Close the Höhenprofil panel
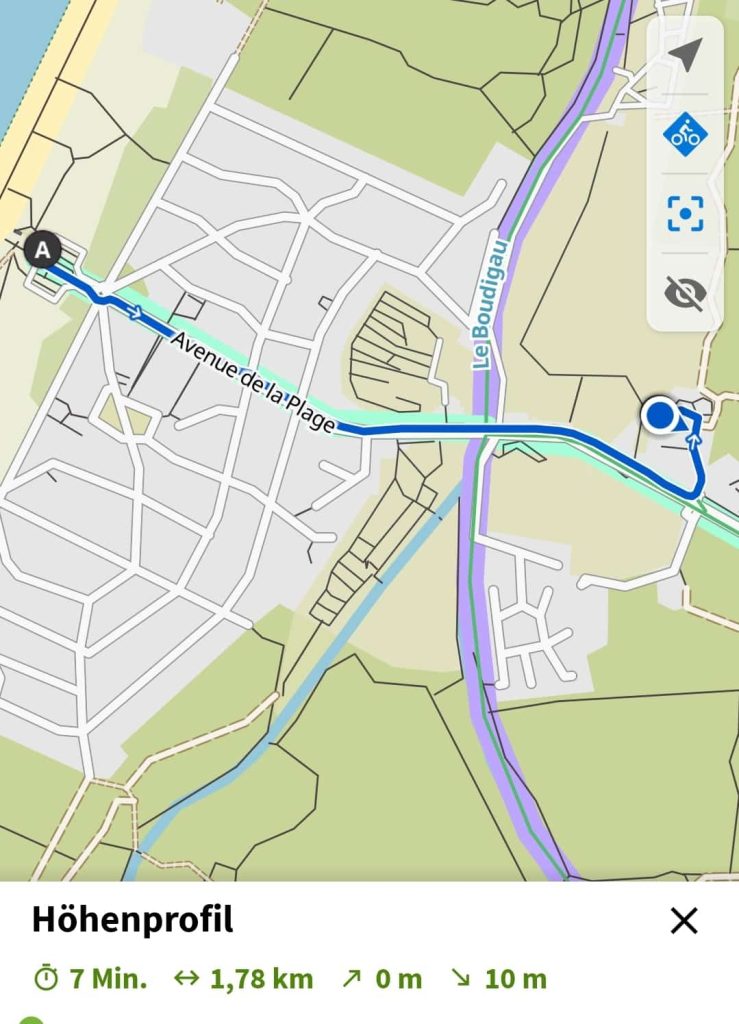The image size is (739, 1024). 684,920
